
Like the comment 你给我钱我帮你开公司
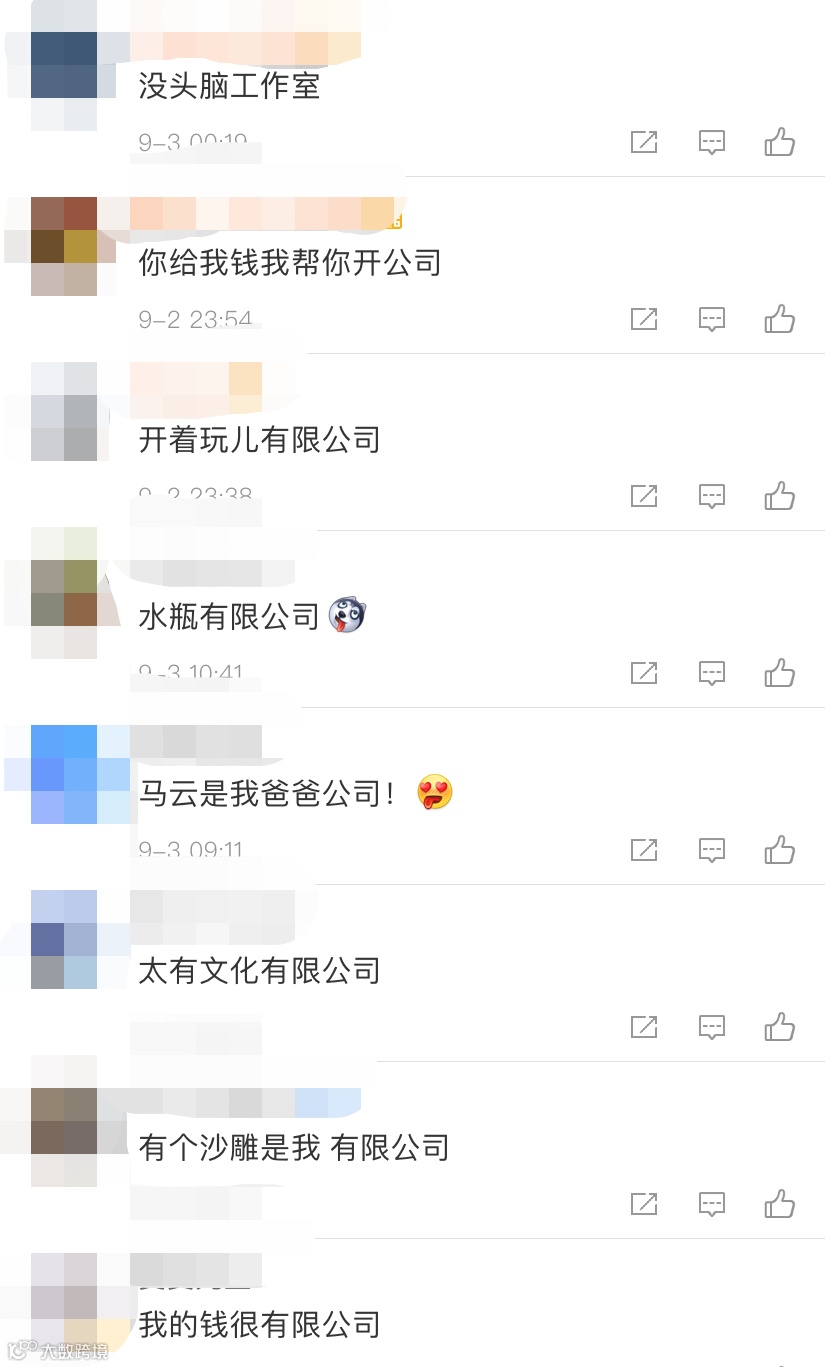point(779,319)
